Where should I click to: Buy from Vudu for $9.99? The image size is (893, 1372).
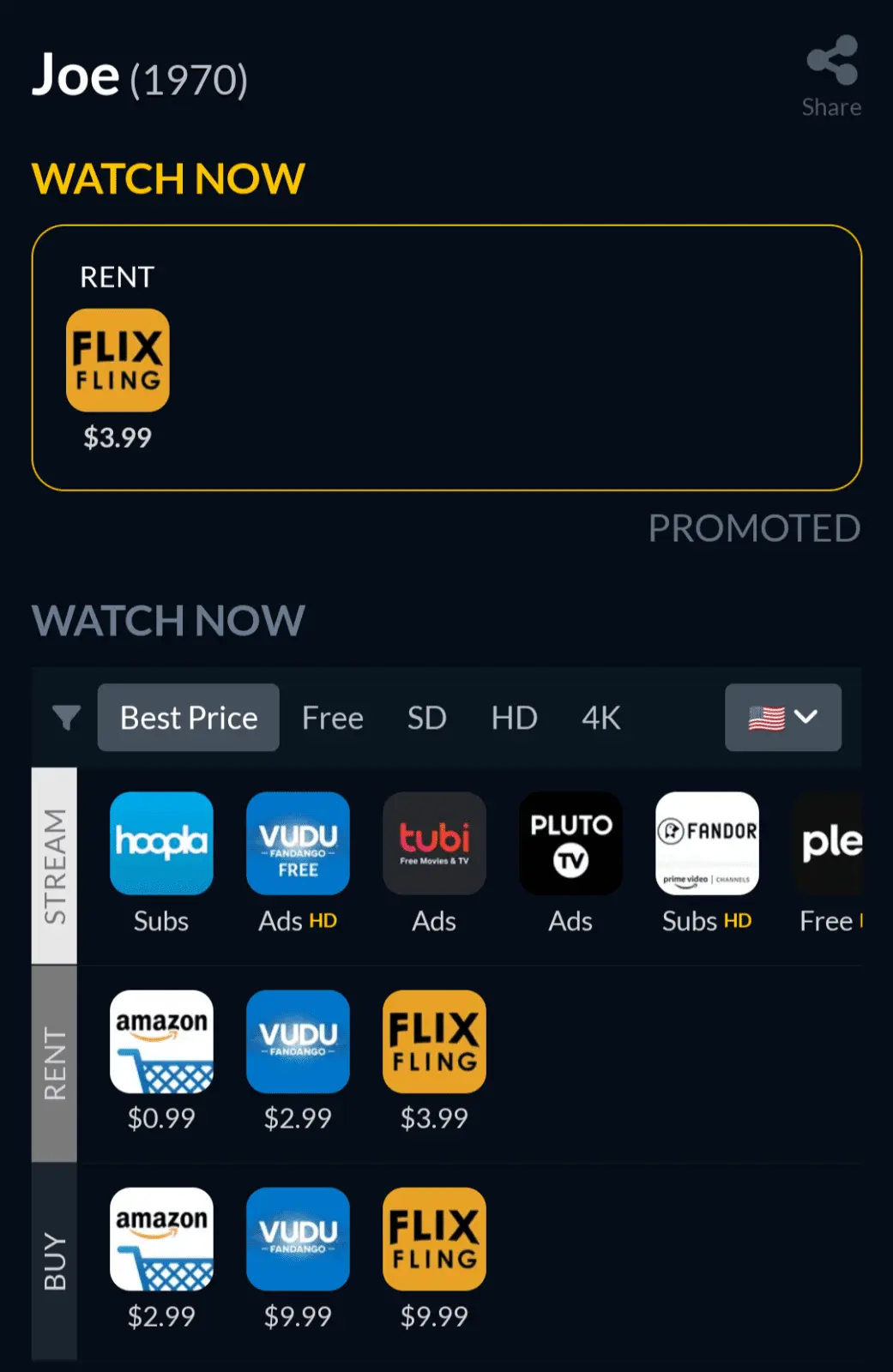click(x=298, y=1239)
